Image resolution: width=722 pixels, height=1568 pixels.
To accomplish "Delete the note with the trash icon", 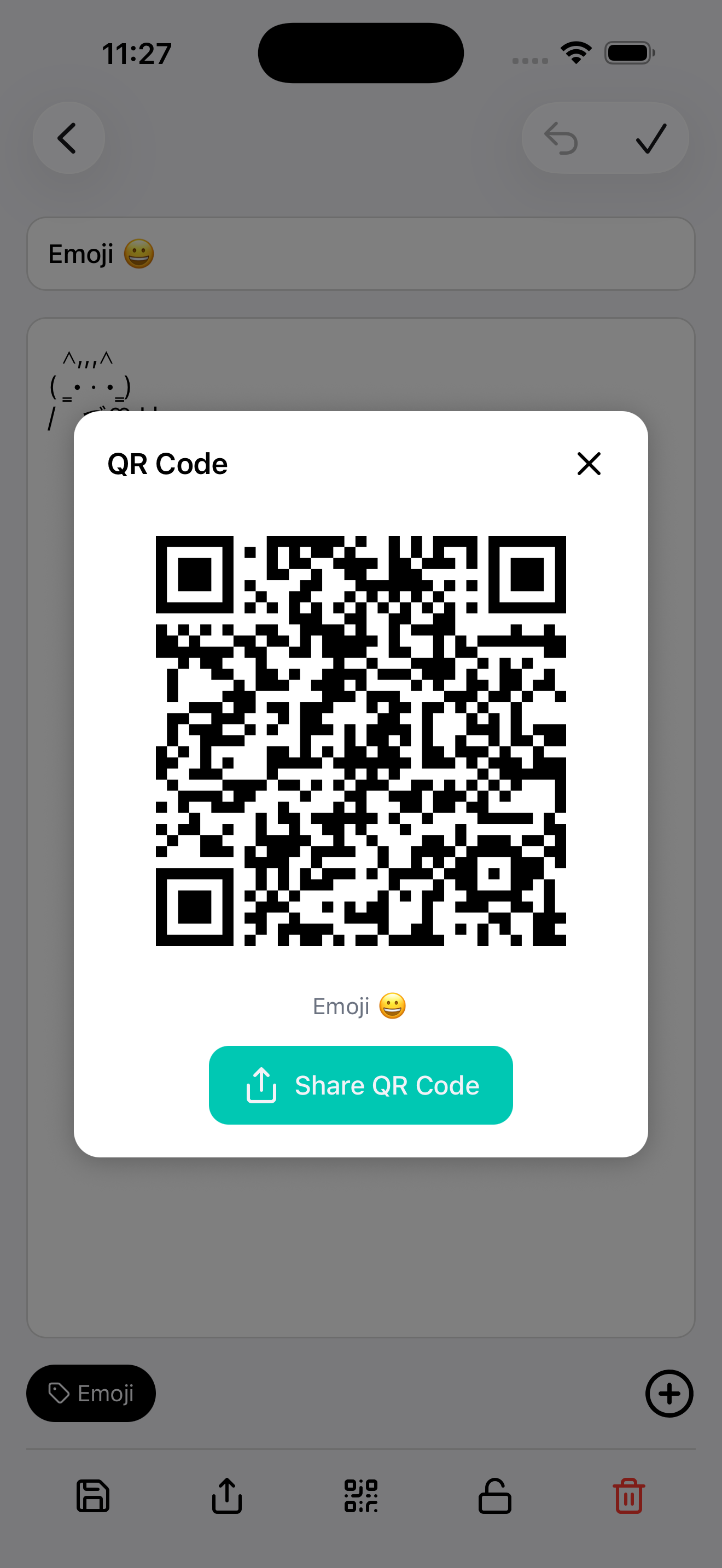I will point(629,1496).
